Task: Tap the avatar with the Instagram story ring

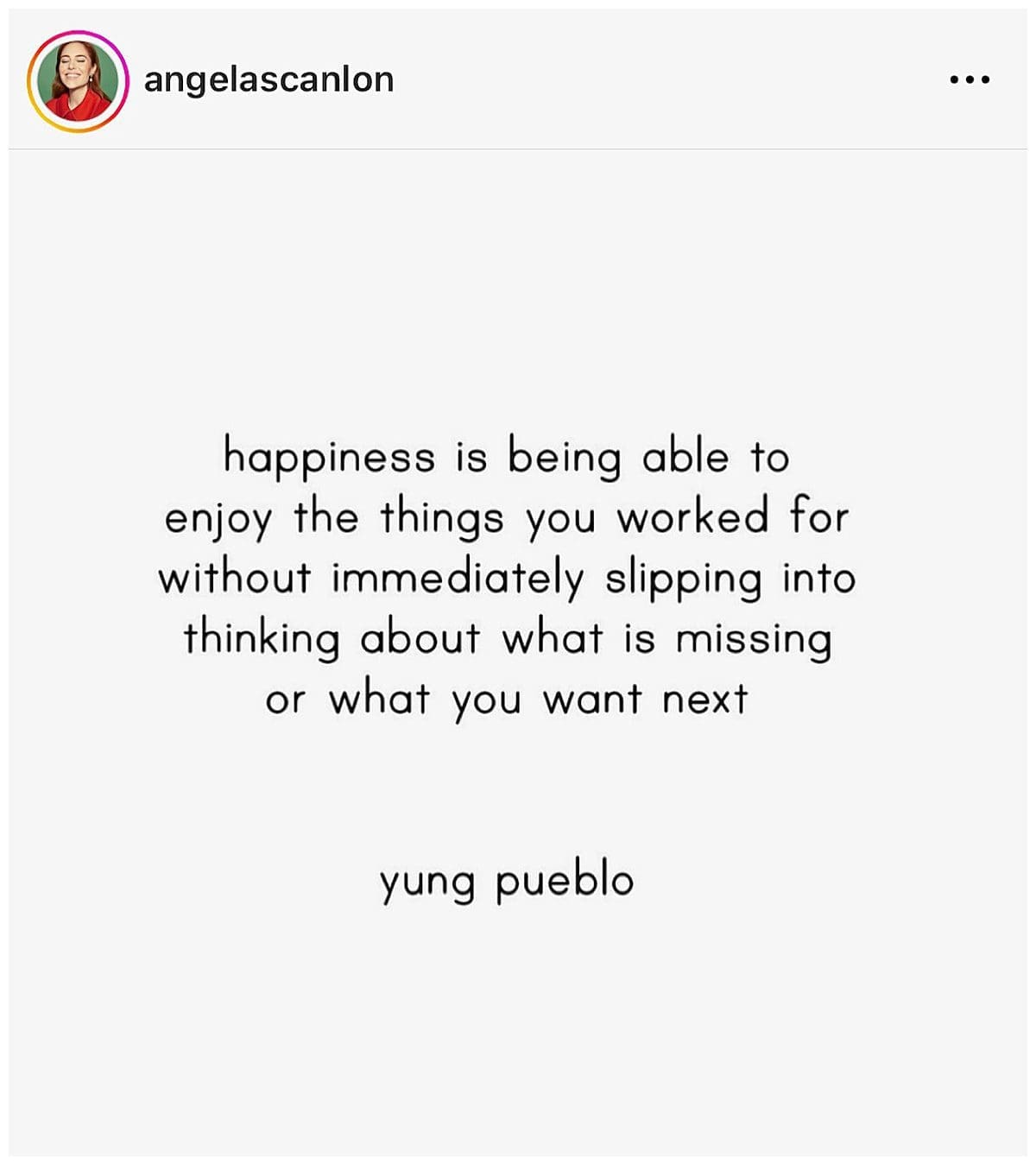Action: 78,79
